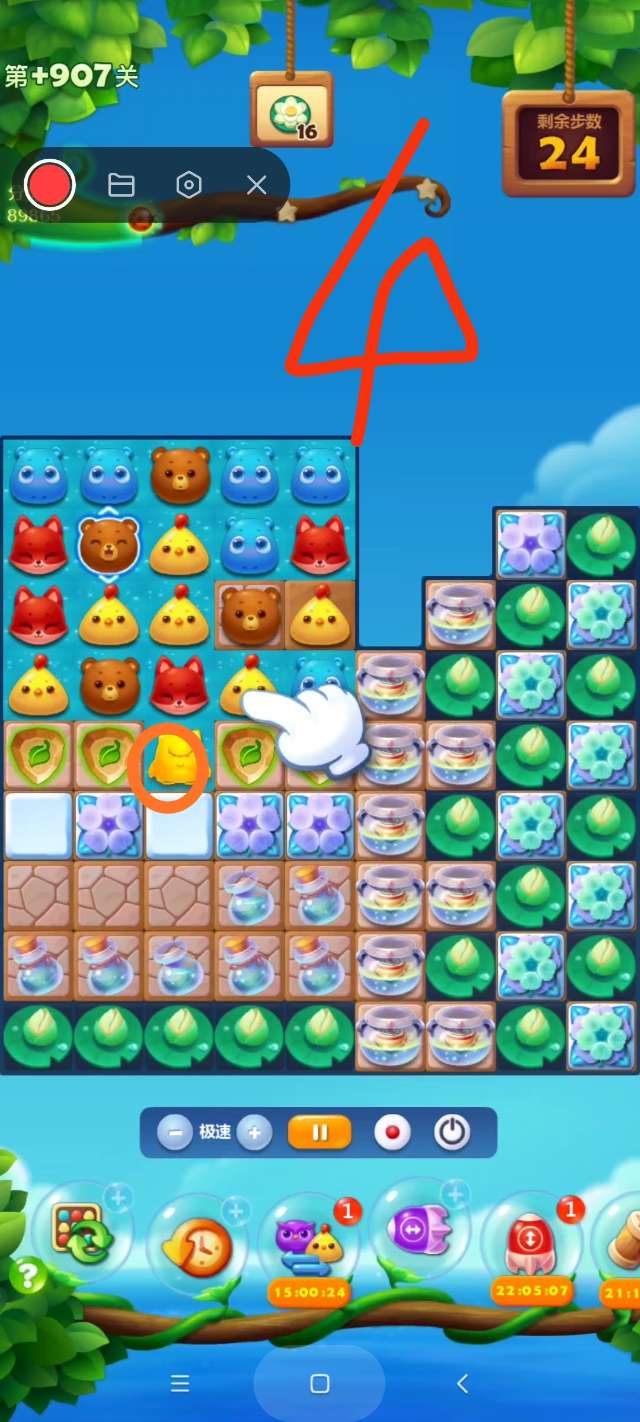Tap the small red-dot record button
The image size is (640, 1422).
point(392,1133)
